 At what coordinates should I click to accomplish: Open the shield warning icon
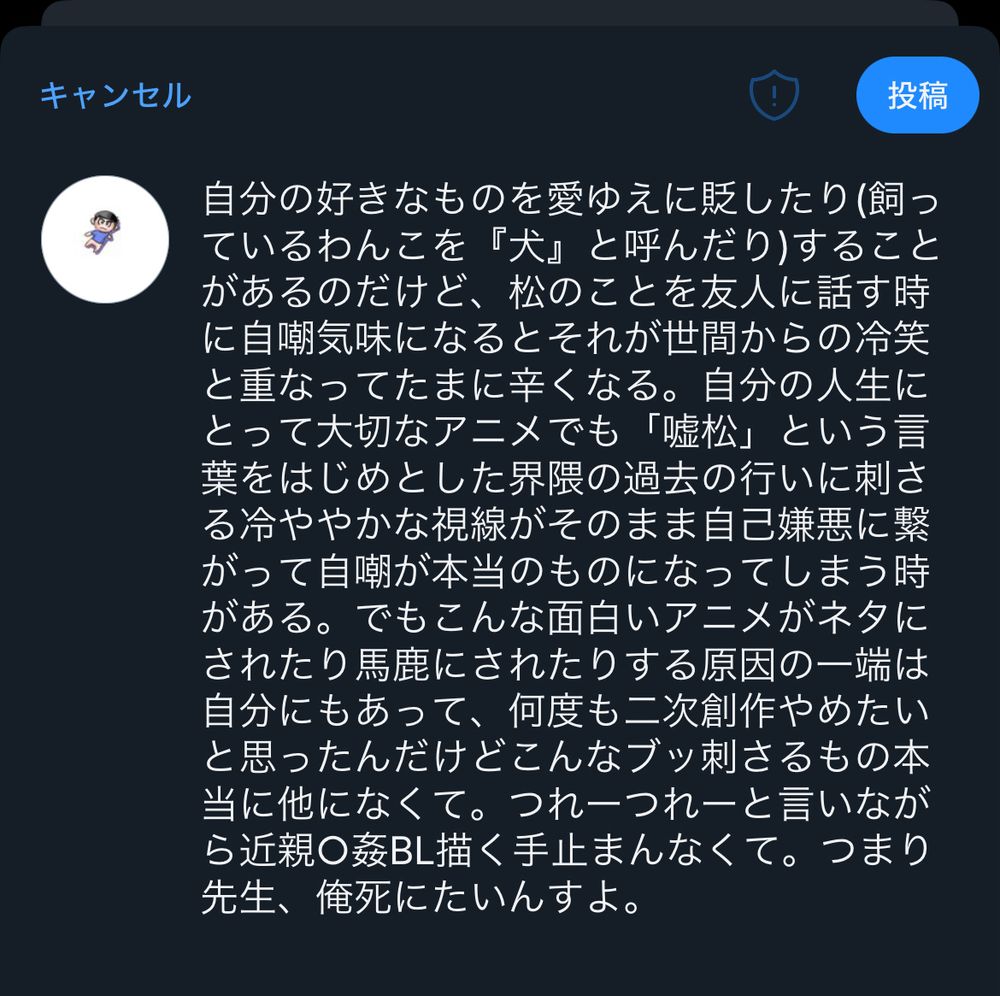point(774,96)
